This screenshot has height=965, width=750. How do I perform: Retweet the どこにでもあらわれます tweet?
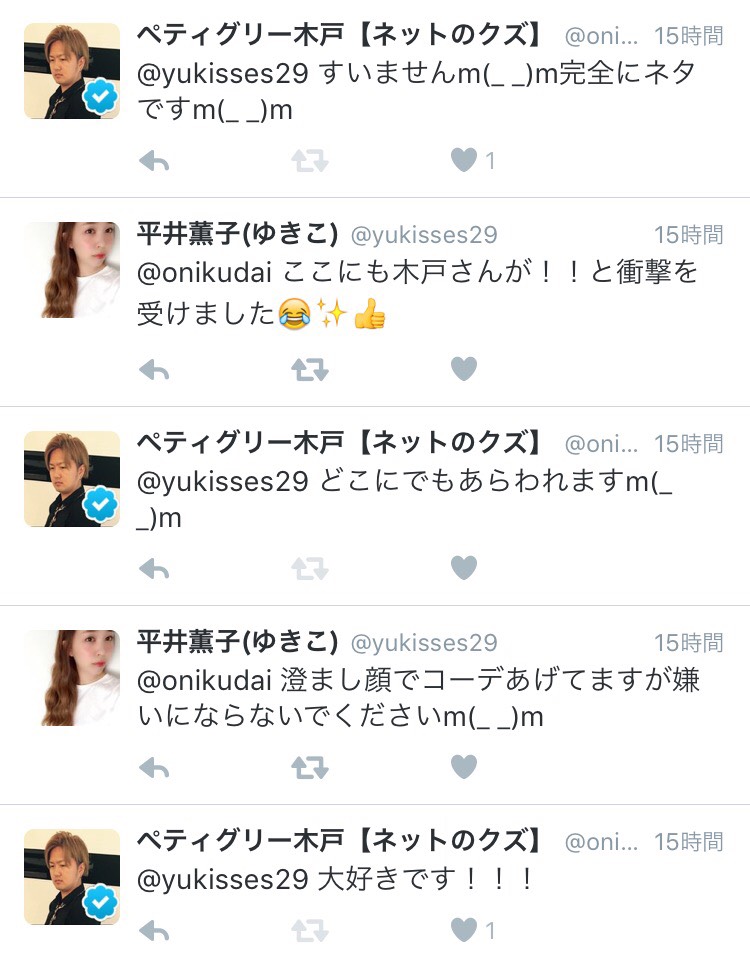point(310,568)
